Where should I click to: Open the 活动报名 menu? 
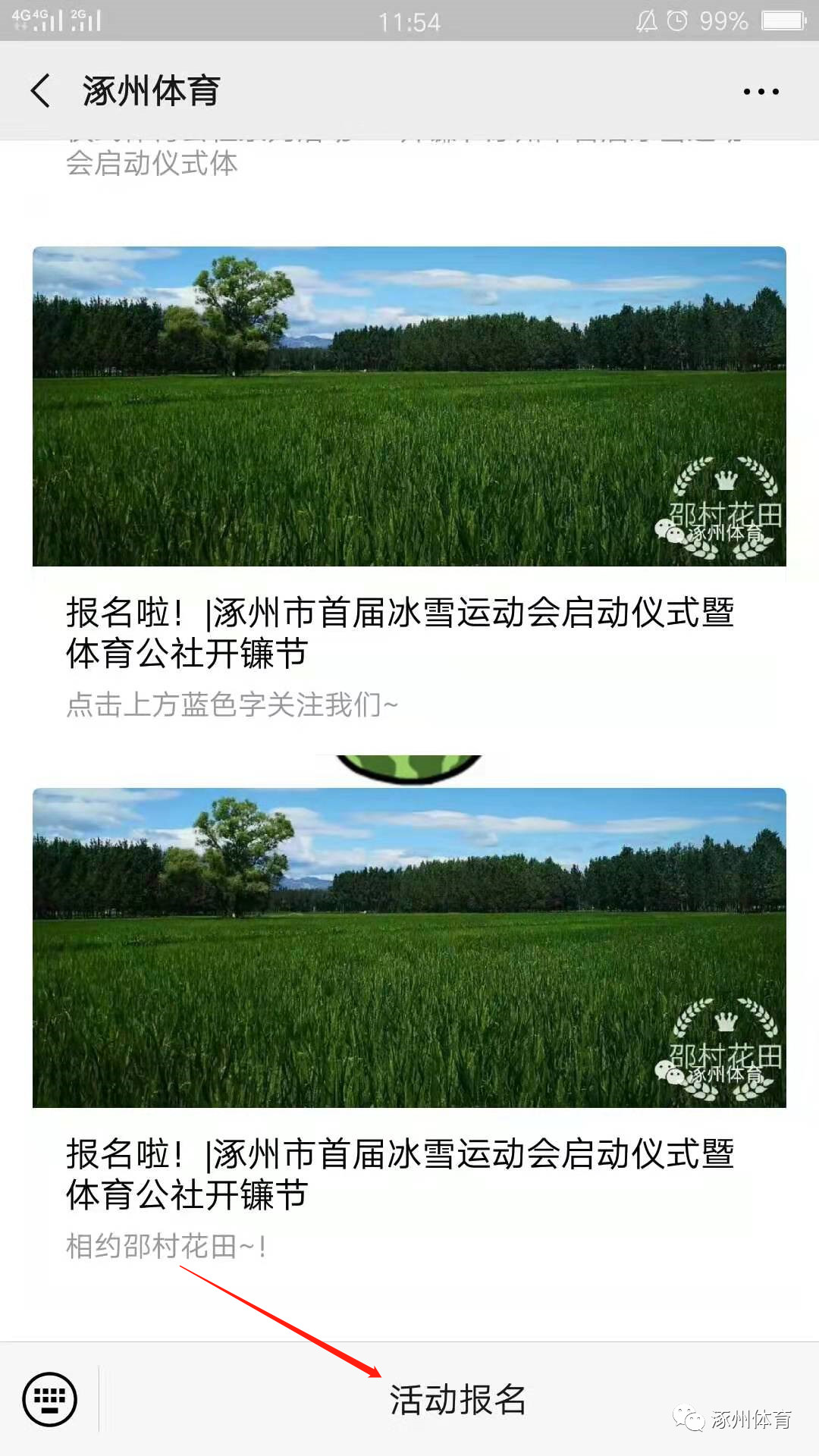(x=457, y=1399)
